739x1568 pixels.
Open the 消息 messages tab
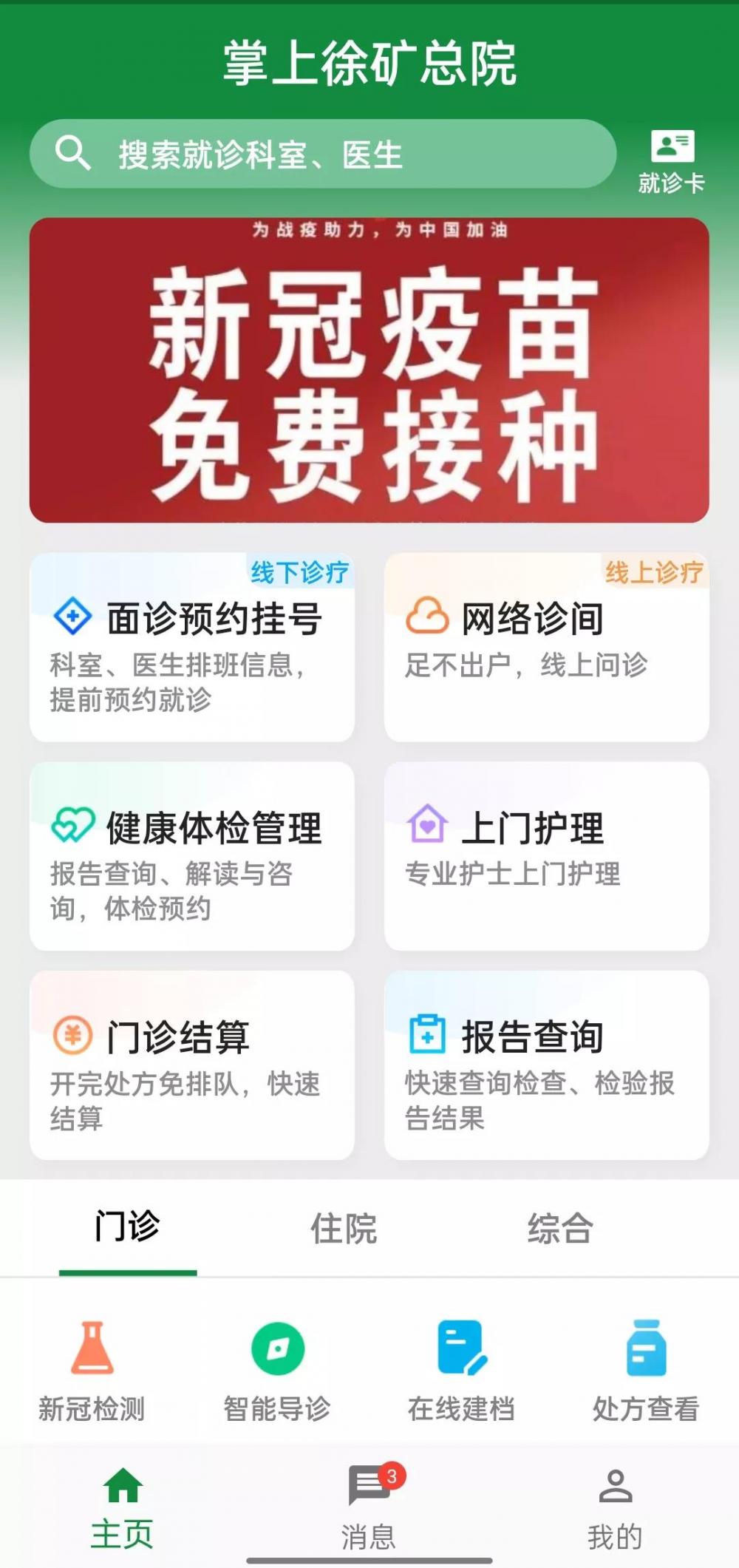[x=369, y=1508]
